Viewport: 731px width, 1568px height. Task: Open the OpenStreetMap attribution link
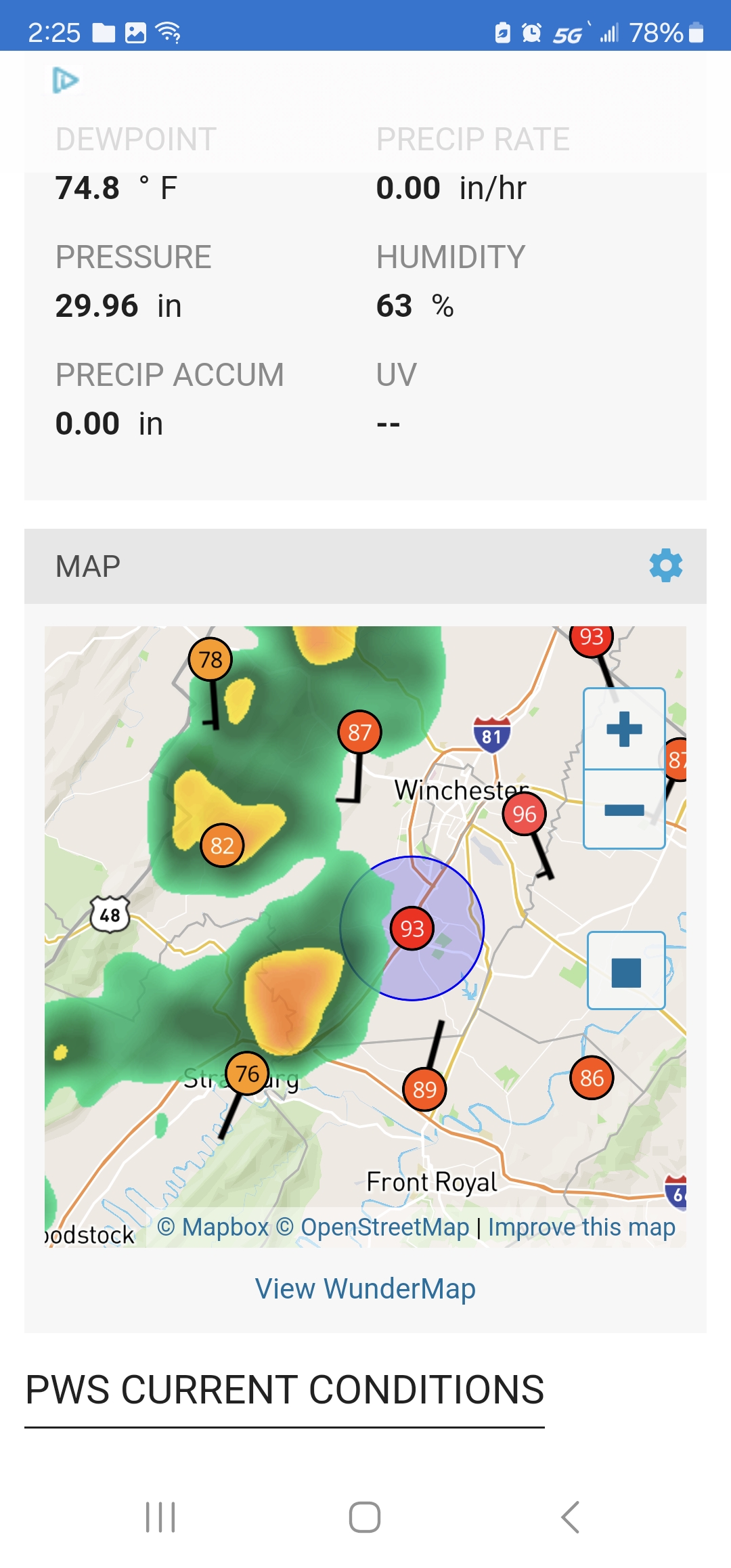[x=373, y=1227]
